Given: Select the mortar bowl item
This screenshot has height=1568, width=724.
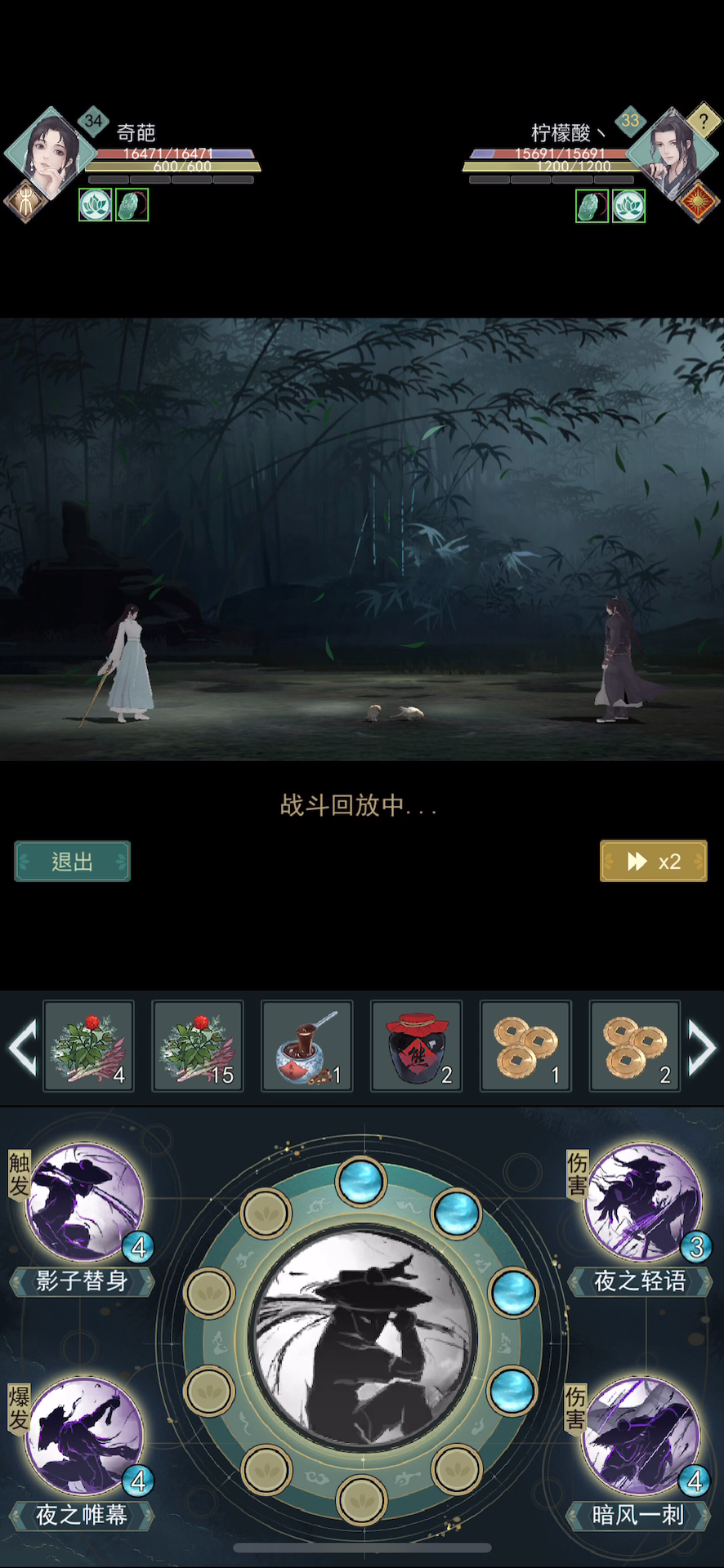Looking at the screenshot, I should (x=307, y=1046).
